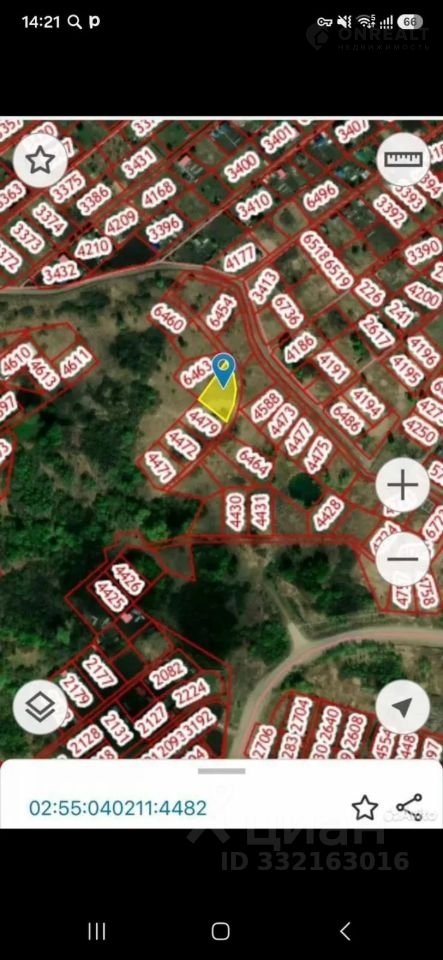This screenshot has height=960, width=443.
Task: Tap the blue pin on highlighted parcel
Action: tap(224, 370)
